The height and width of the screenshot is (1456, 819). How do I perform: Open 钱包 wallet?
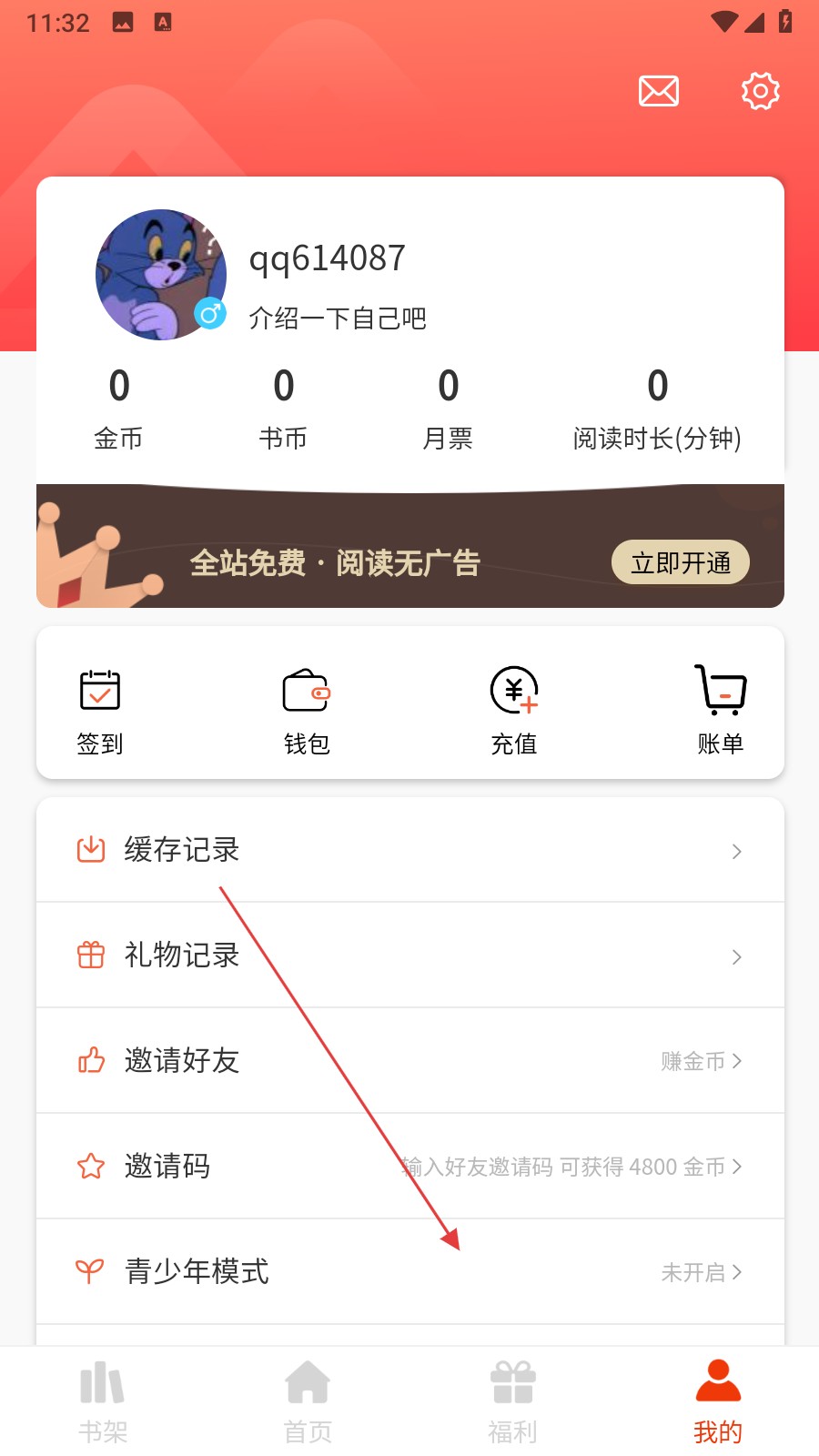pos(307,712)
